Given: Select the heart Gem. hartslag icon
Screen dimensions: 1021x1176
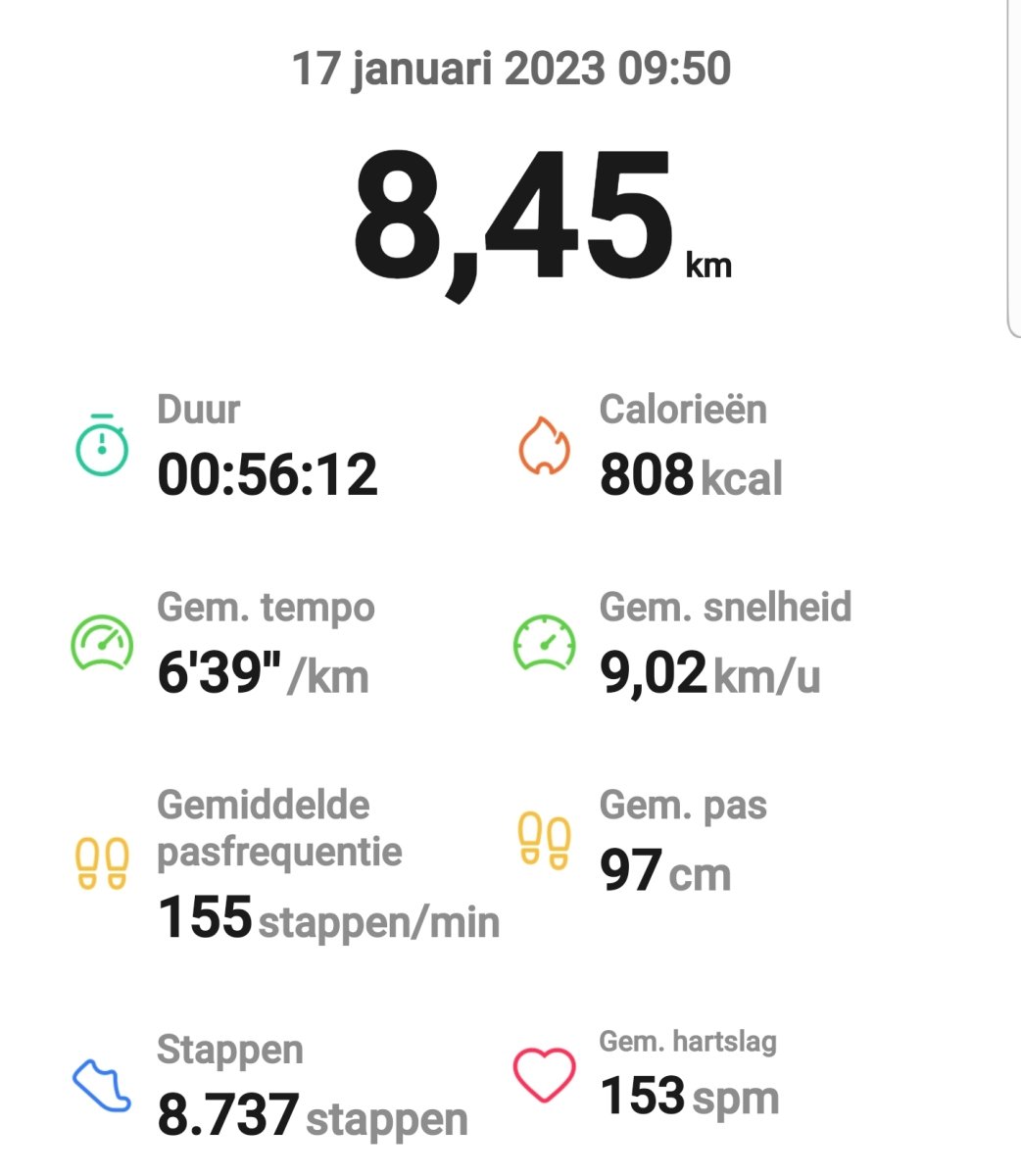Looking at the screenshot, I should tap(543, 1073).
